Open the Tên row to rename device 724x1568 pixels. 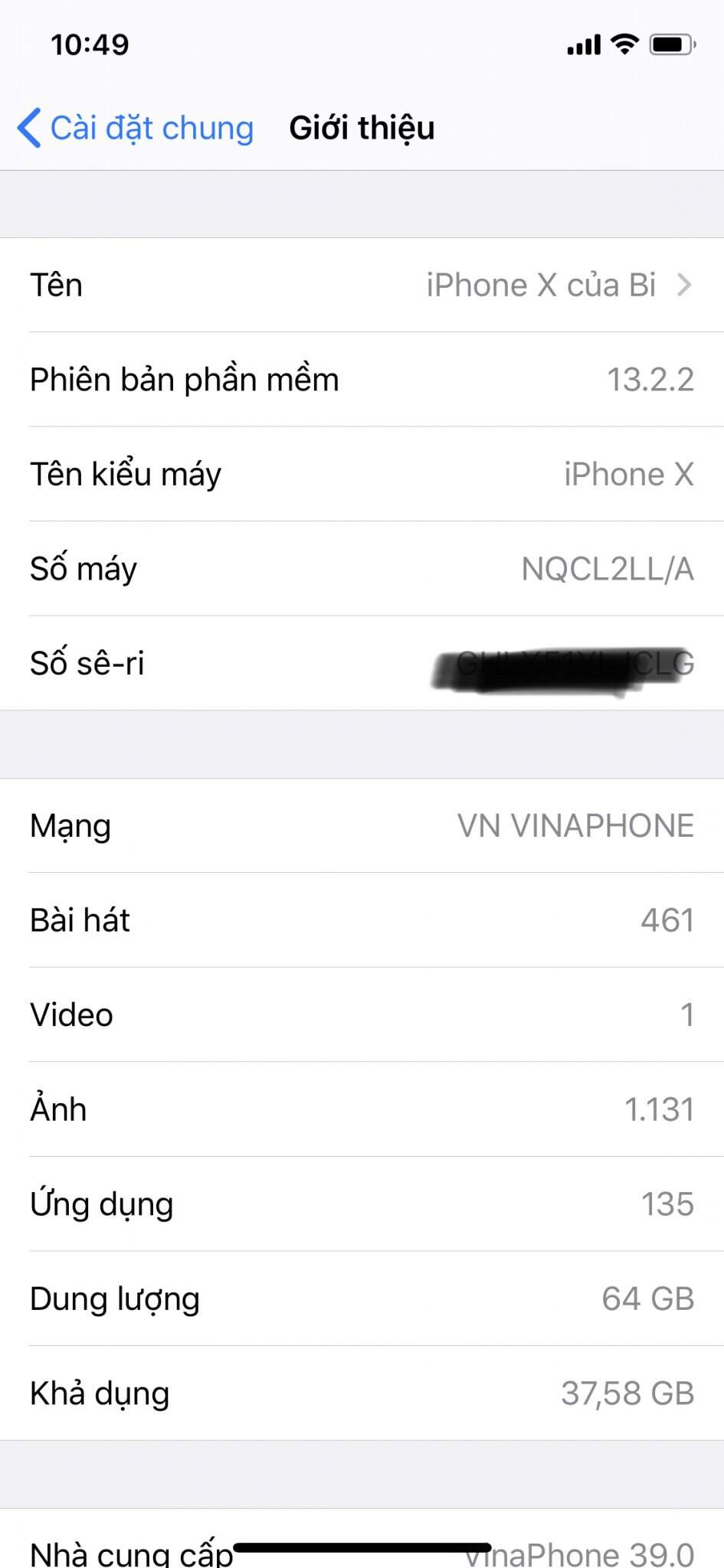tap(362, 285)
